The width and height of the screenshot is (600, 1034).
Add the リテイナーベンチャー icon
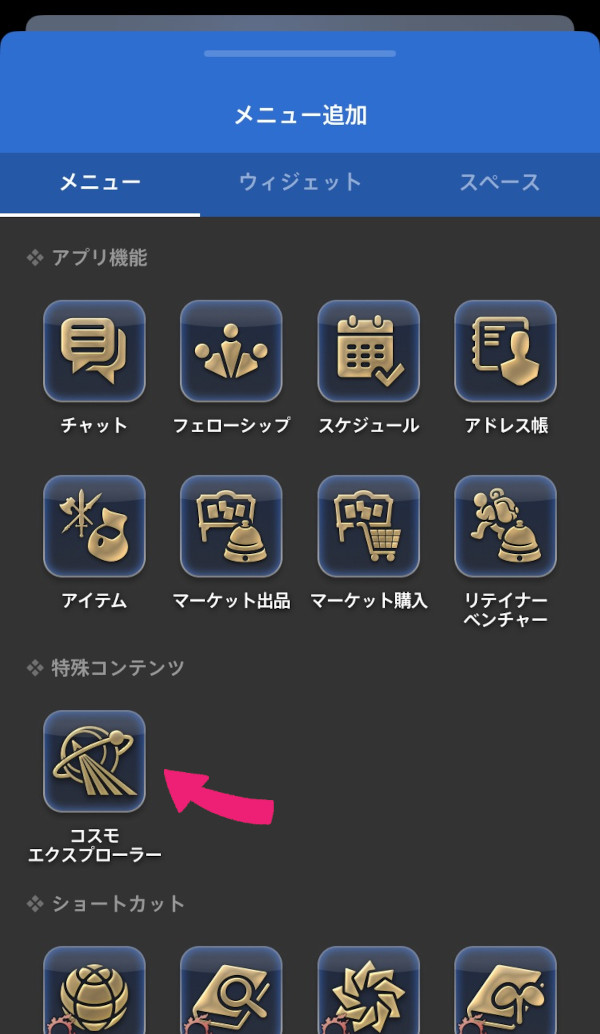[x=505, y=526]
